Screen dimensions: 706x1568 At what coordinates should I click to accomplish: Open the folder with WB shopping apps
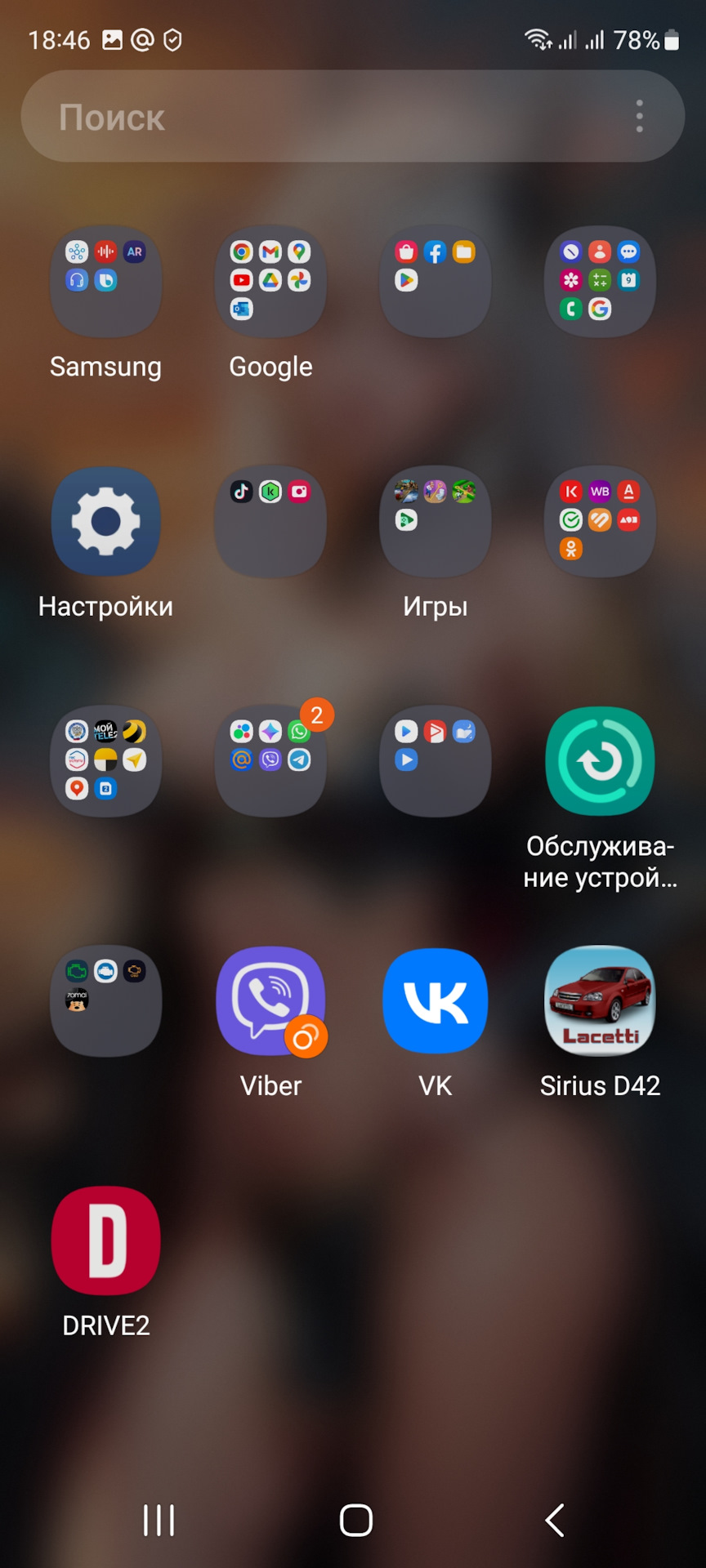pyautogui.click(x=601, y=522)
